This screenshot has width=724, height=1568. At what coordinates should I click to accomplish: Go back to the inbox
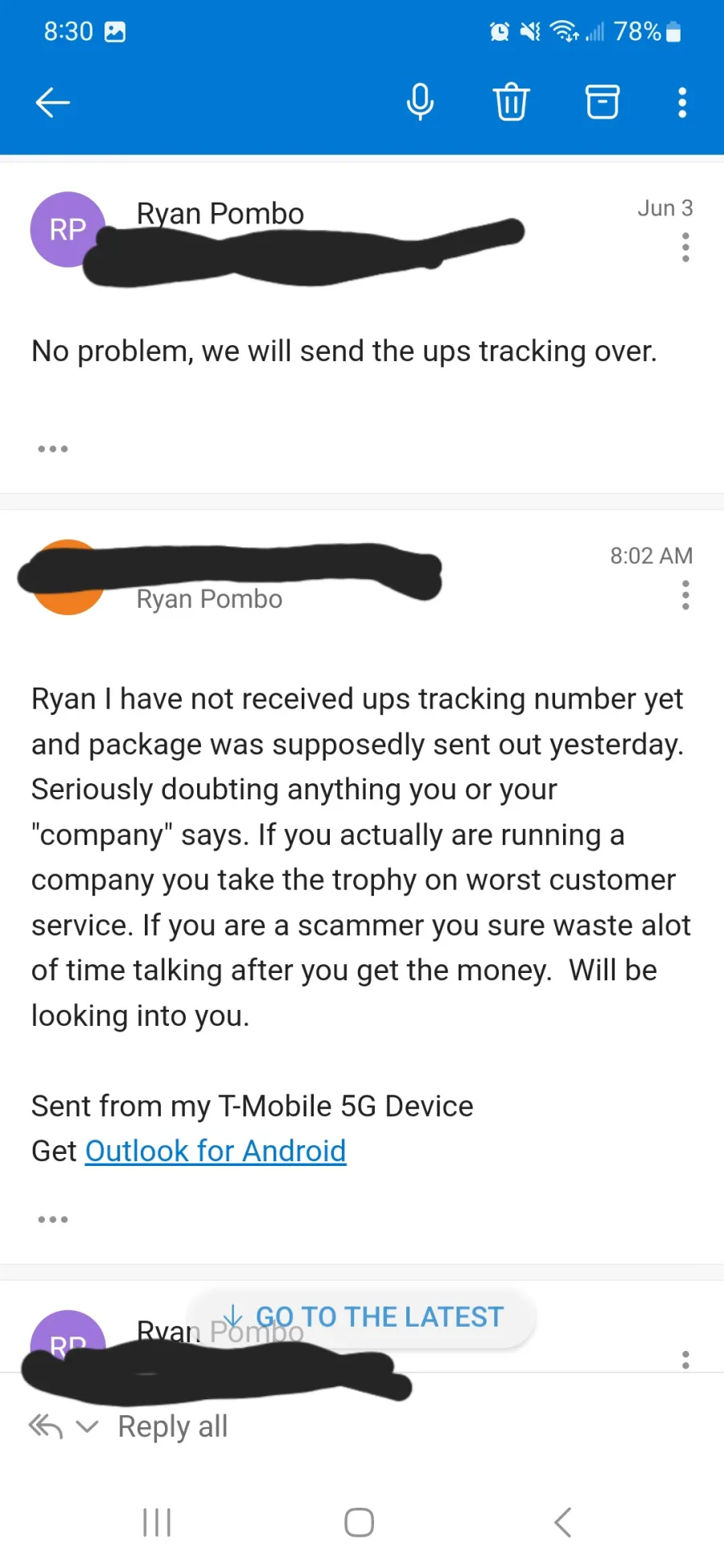tap(53, 103)
